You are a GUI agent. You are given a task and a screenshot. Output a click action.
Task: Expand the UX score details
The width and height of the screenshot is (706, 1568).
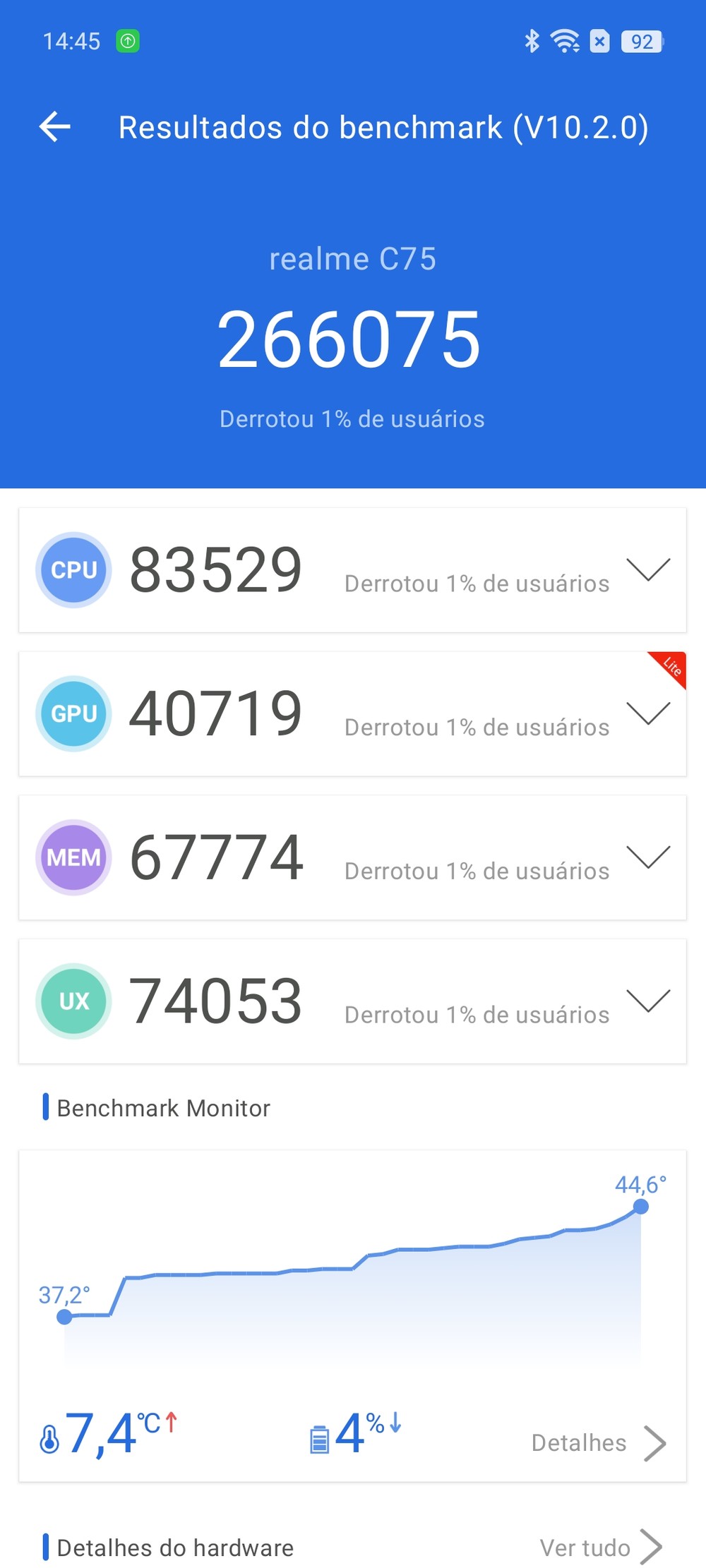pos(647,1001)
